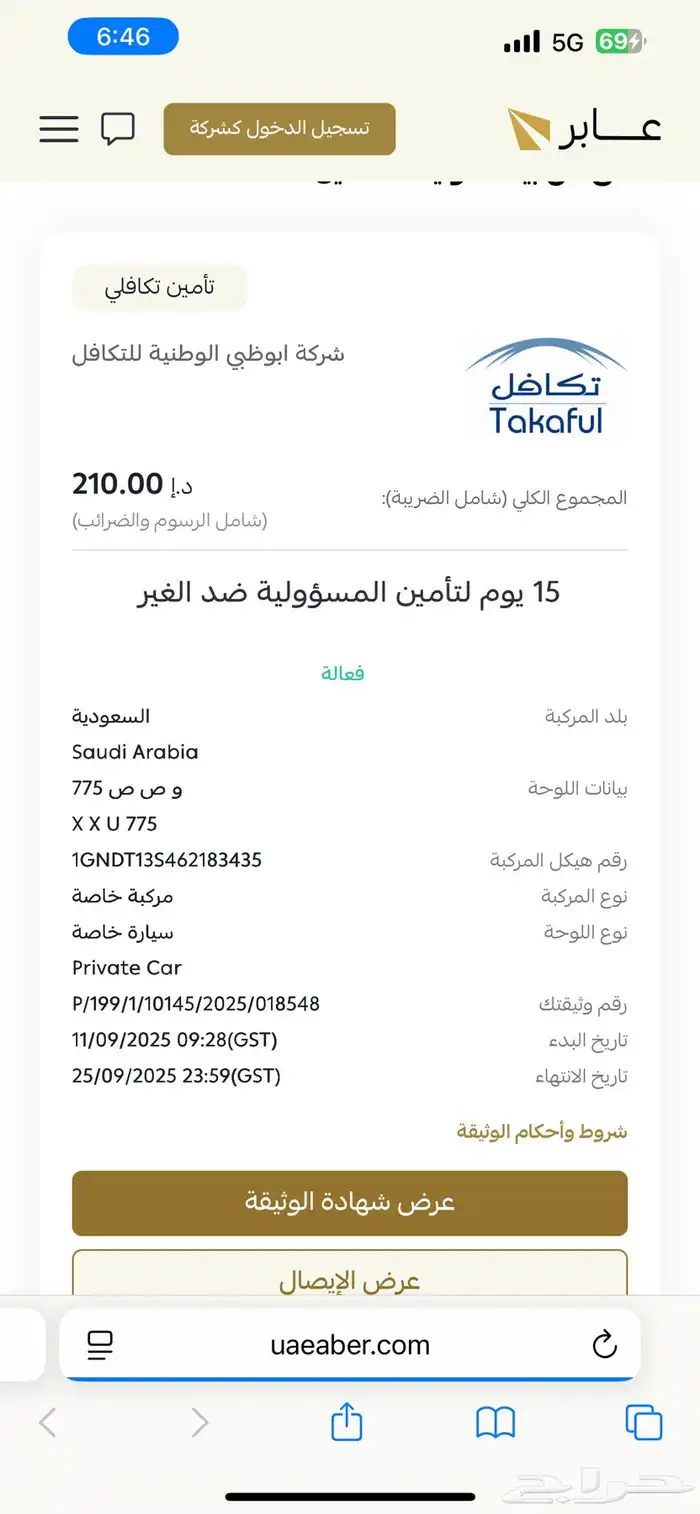Image resolution: width=700 pixels, height=1514 pixels.
Task: View the receipt (عرض الإيصال)
Action: tap(350, 1276)
